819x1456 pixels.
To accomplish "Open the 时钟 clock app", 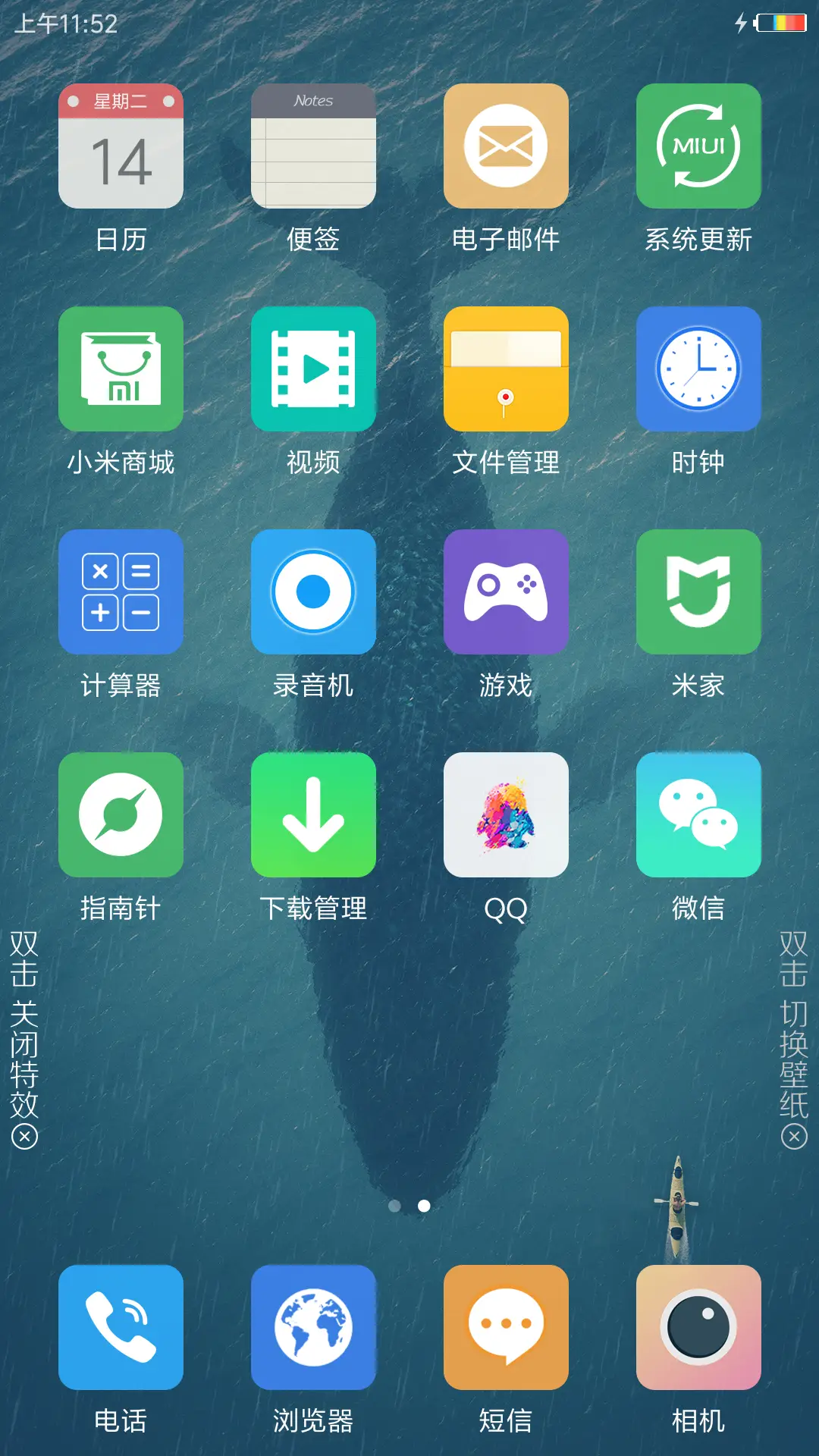I will click(698, 369).
